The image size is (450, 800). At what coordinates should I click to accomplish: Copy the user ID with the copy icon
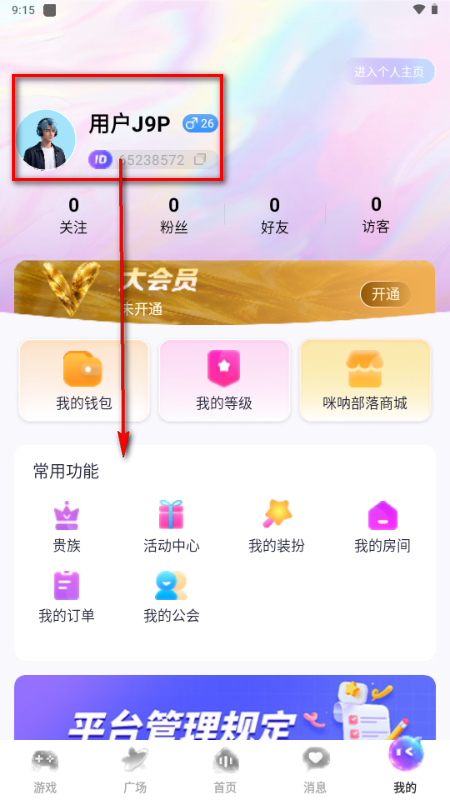point(200,160)
